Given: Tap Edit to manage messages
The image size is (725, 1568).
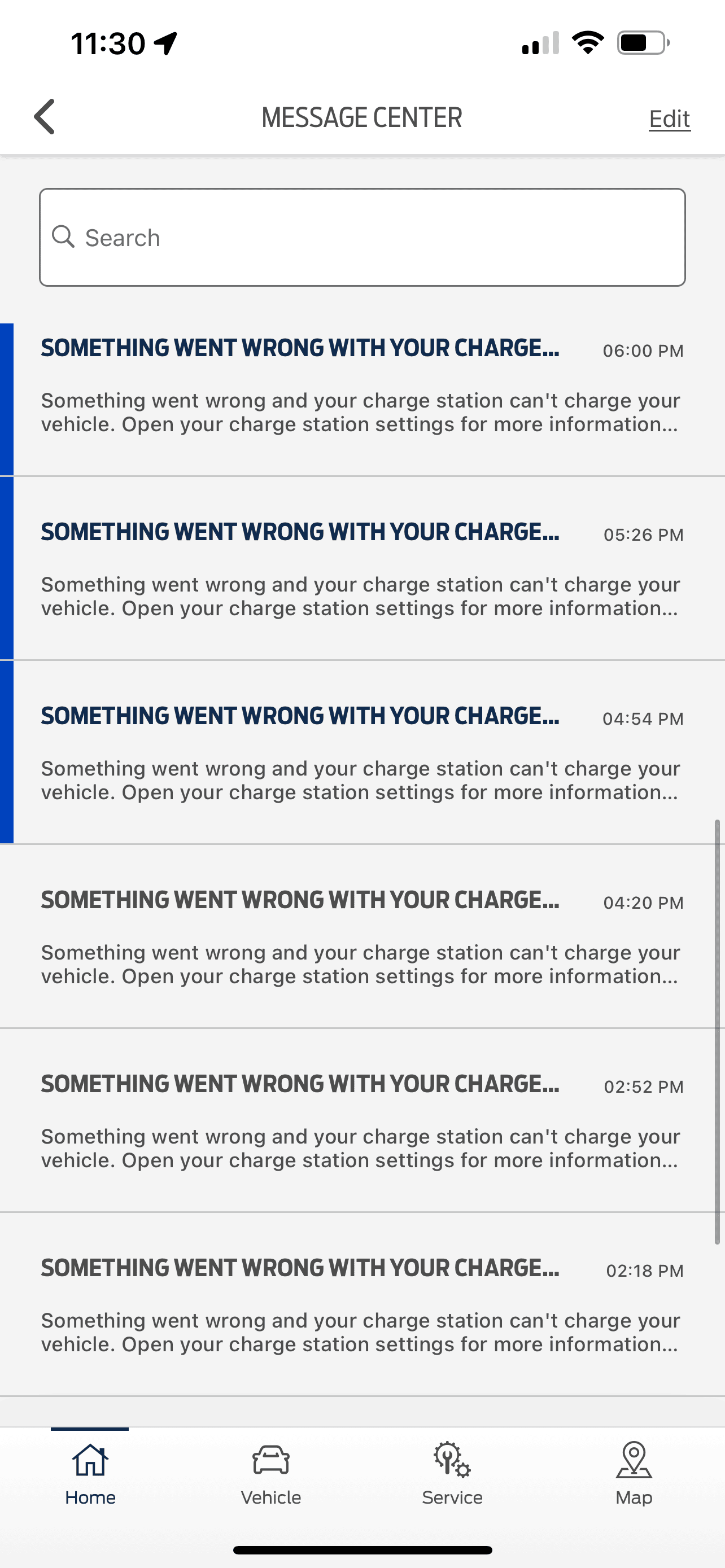Looking at the screenshot, I should [669, 119].
